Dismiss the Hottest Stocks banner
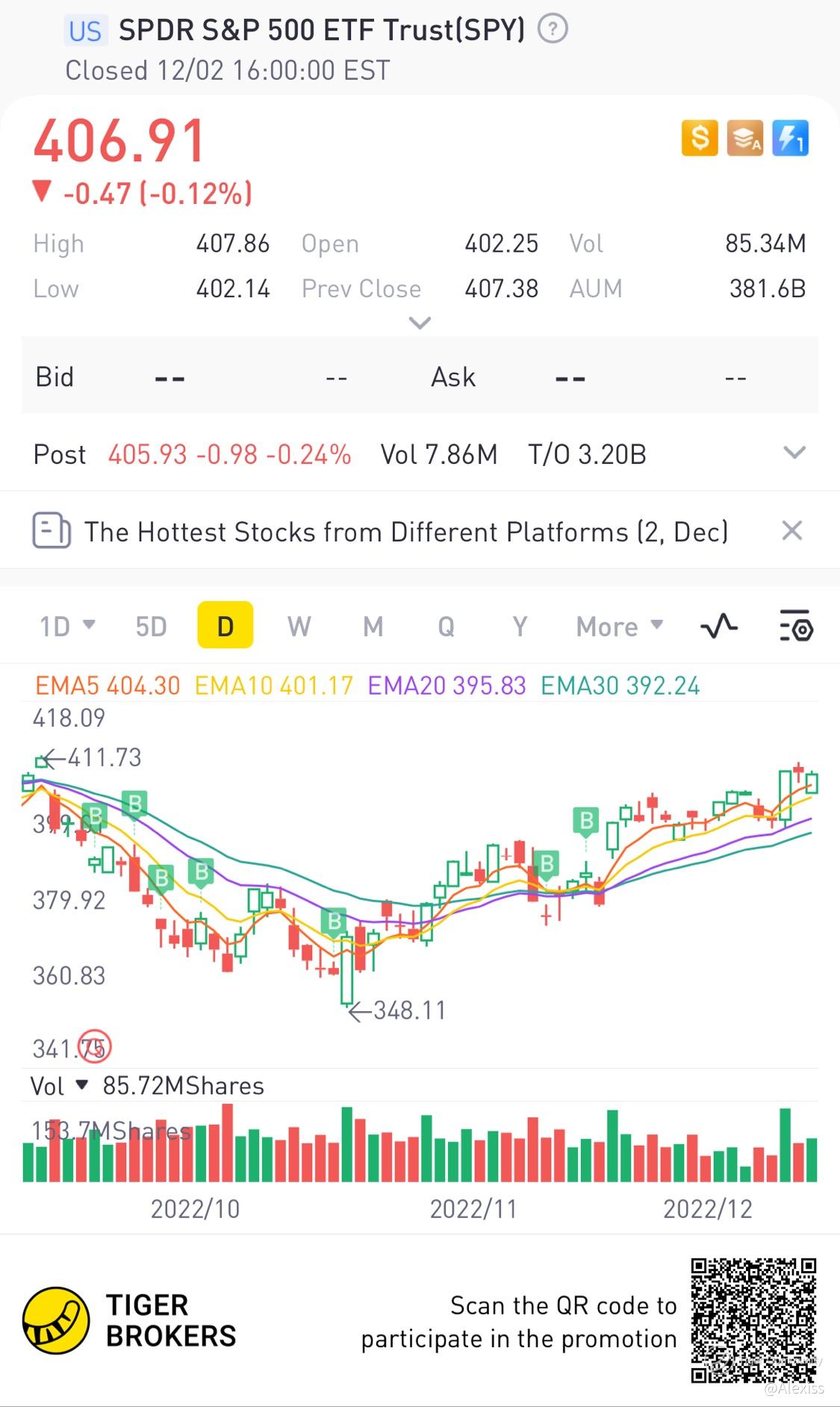840x1407 pixels. click(791, 531)
